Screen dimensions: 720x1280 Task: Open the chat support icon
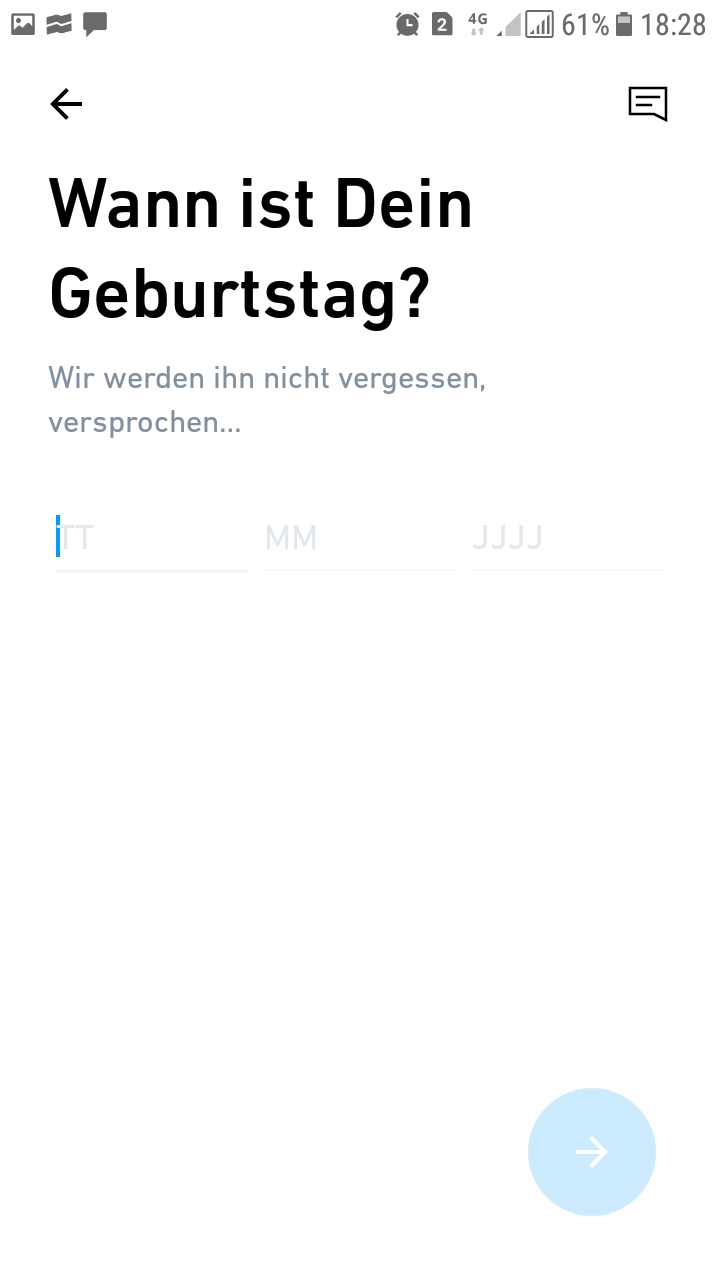647,104
